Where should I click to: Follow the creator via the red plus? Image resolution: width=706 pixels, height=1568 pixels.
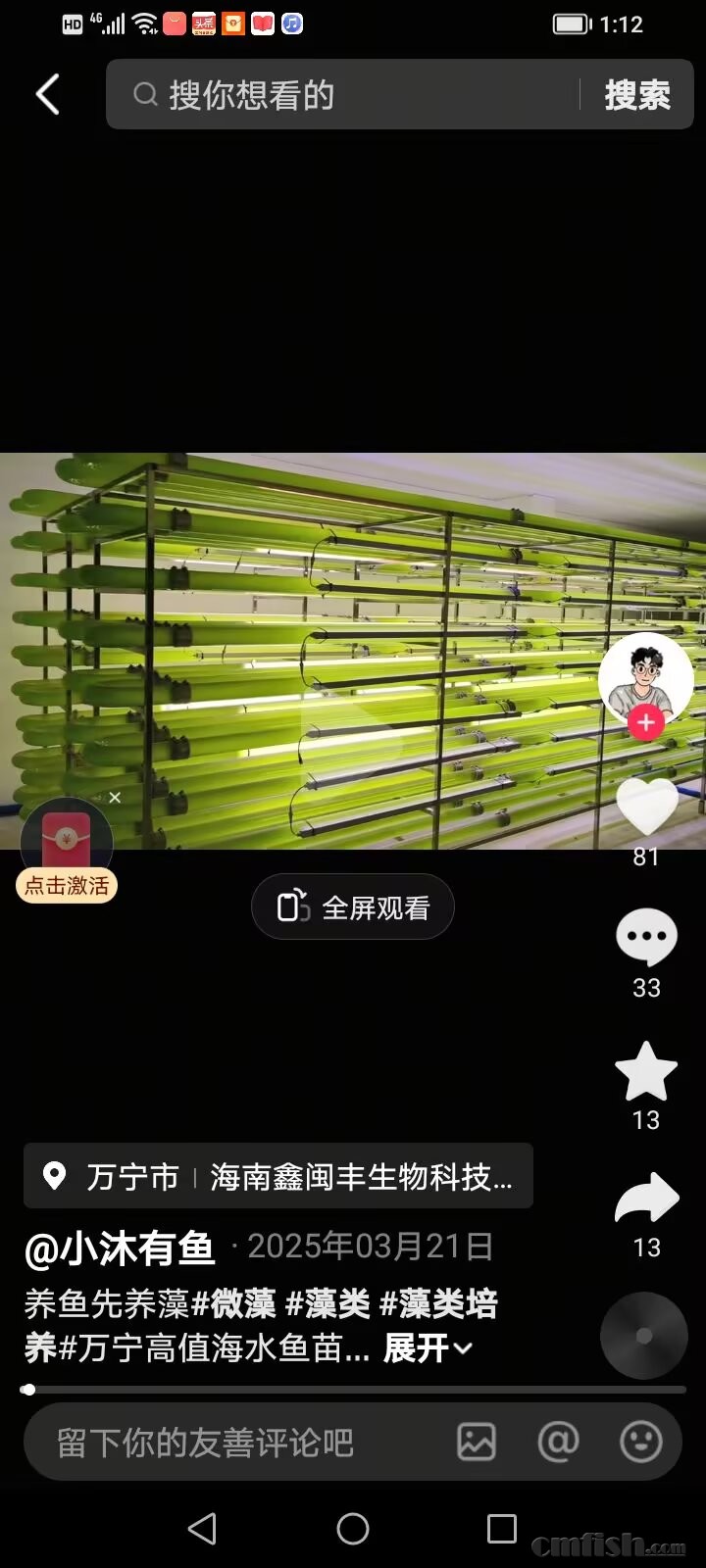[x=645, y=723]
